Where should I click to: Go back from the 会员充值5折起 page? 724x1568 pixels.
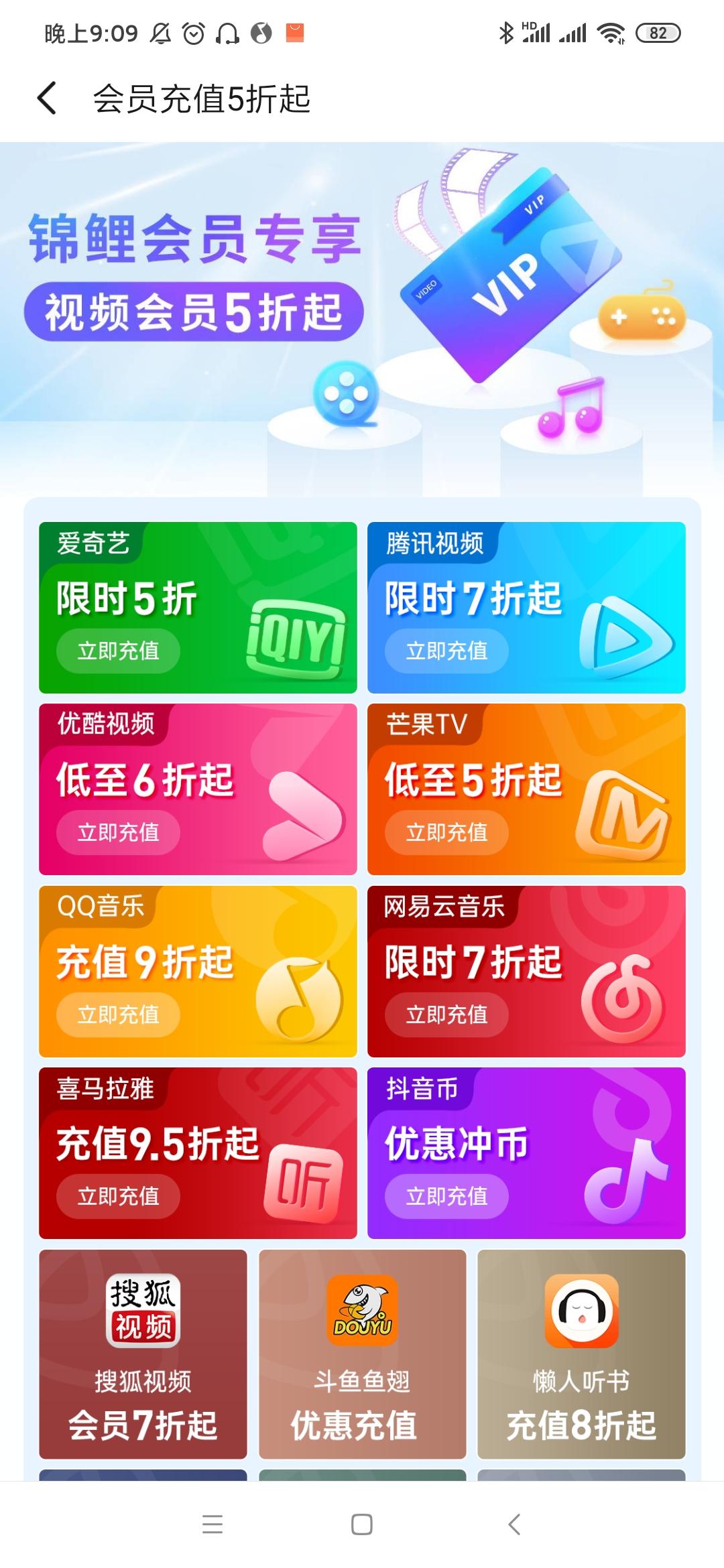point(47,99)
